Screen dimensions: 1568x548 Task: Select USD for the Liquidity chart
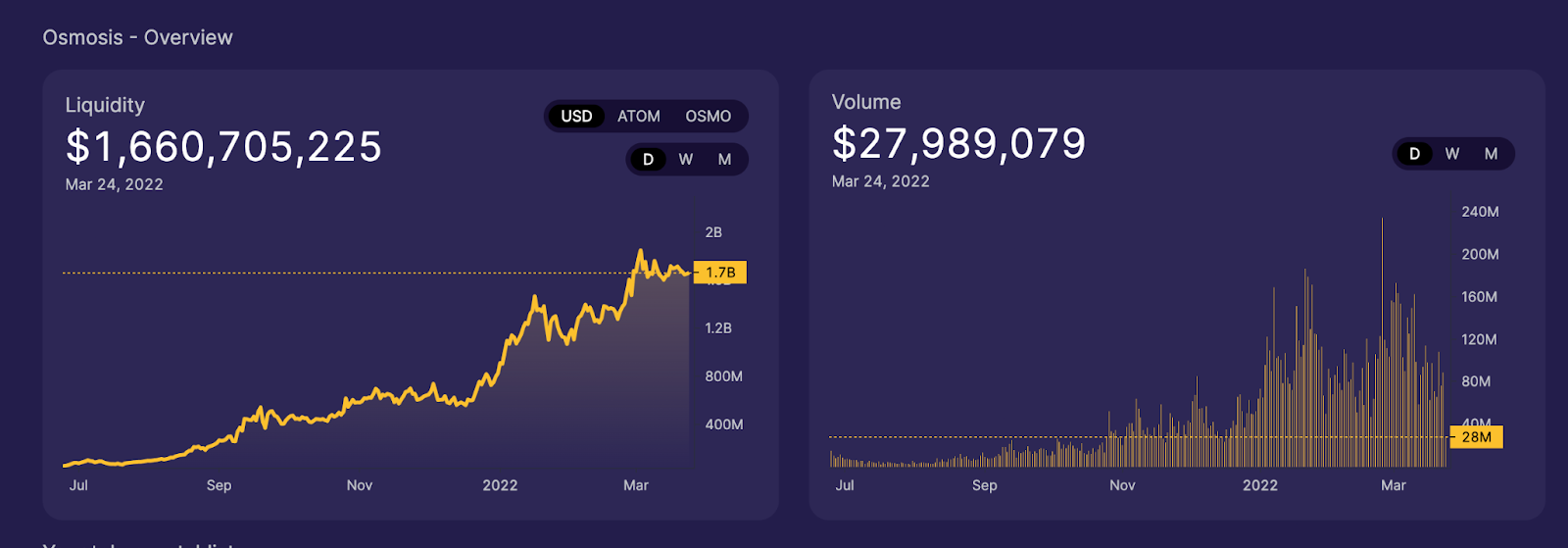576,117
